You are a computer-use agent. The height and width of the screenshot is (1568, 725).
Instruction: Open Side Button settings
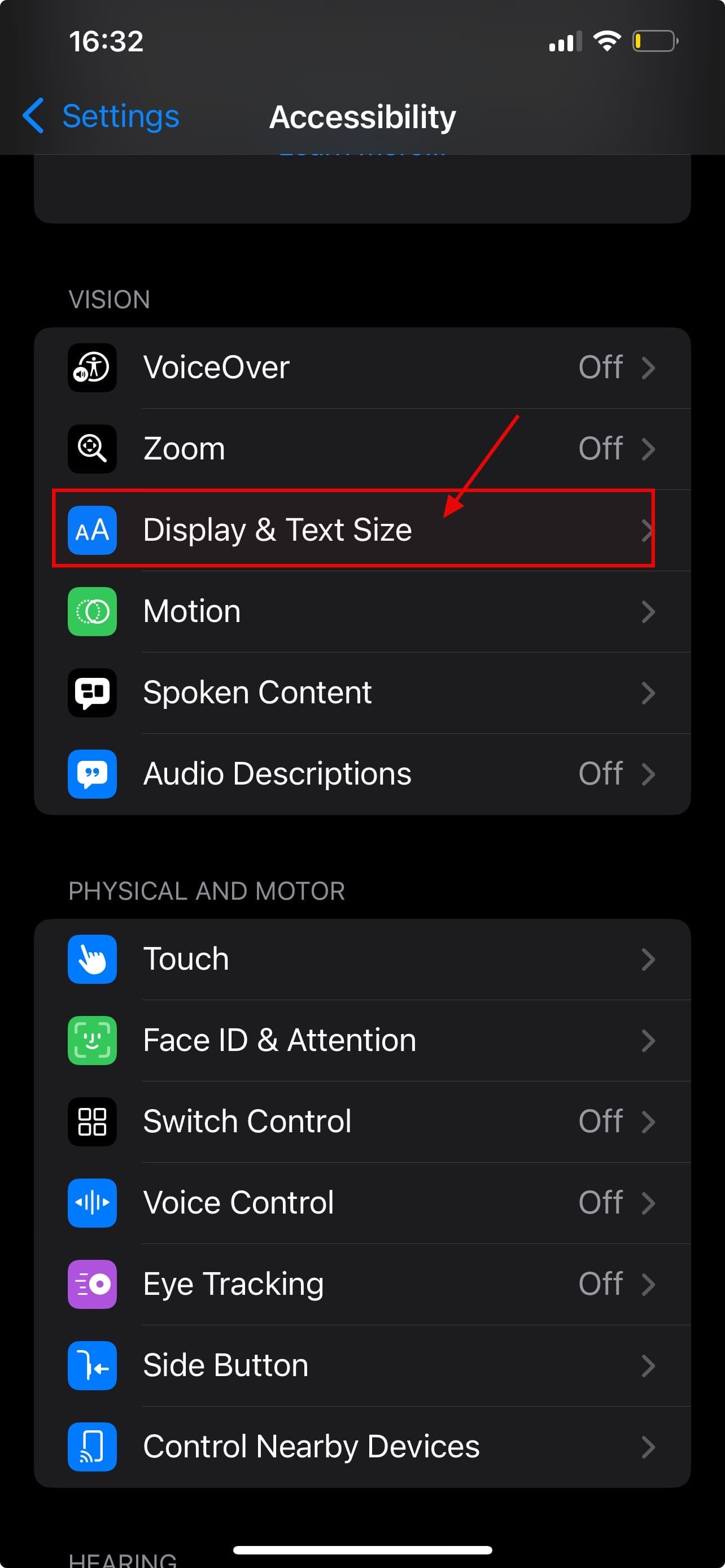361,1365
